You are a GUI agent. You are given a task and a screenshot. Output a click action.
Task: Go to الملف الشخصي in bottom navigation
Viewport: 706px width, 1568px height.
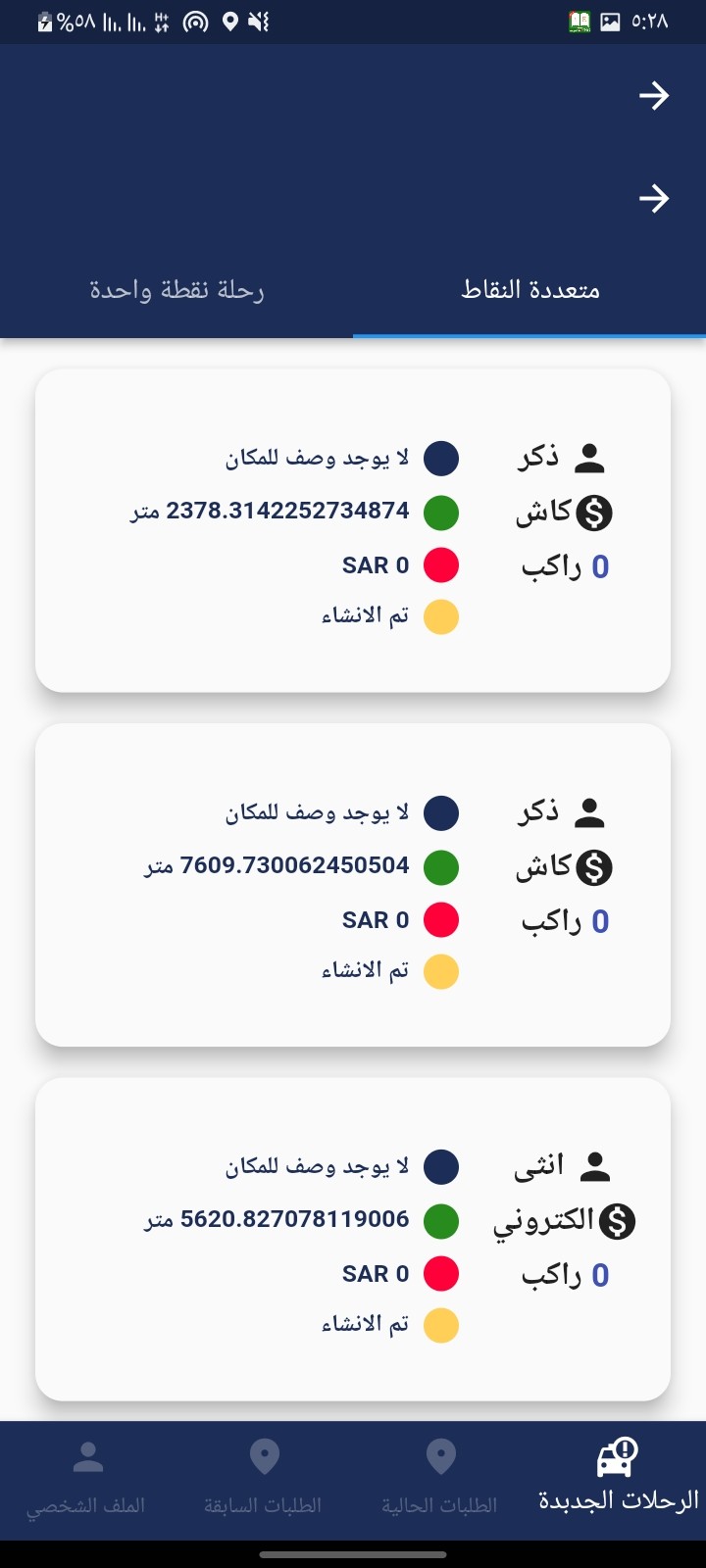(x=88, y=1480)
